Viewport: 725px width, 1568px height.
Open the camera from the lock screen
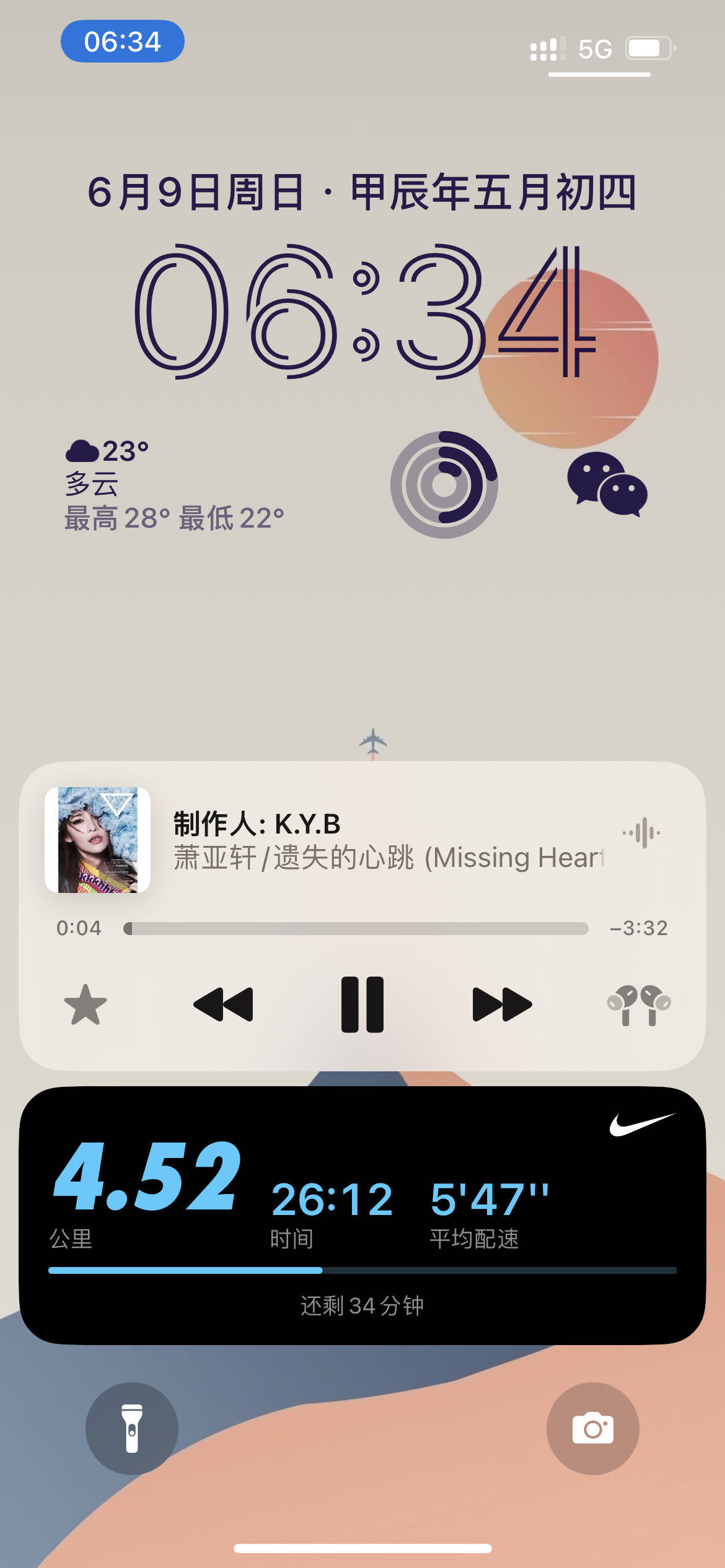592,1428
